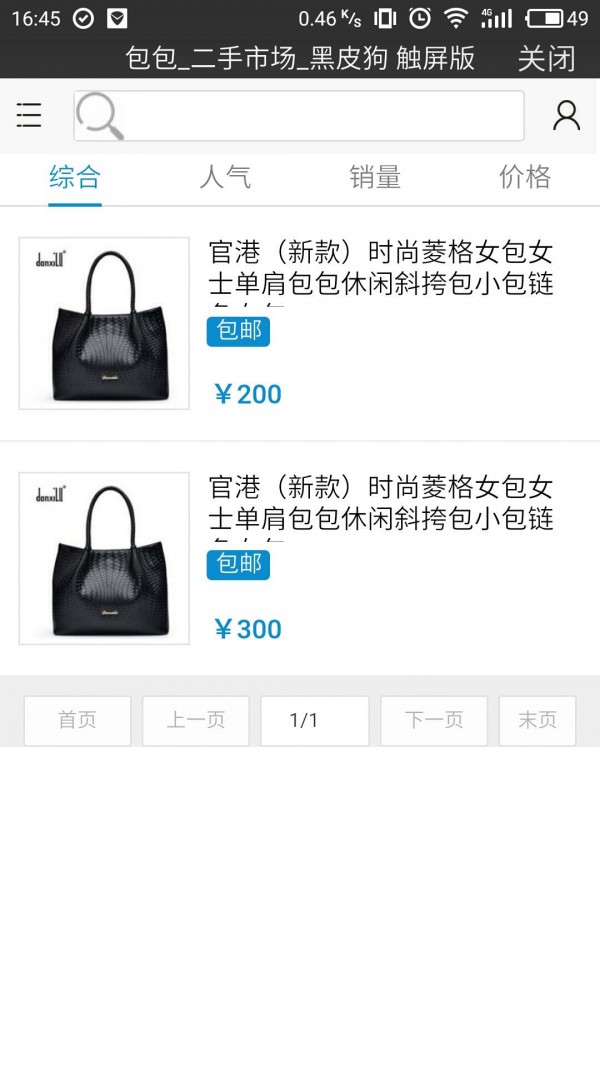Tap the 下一页 next page button
Screen dimensions: 600x1067
coord(434,721)
